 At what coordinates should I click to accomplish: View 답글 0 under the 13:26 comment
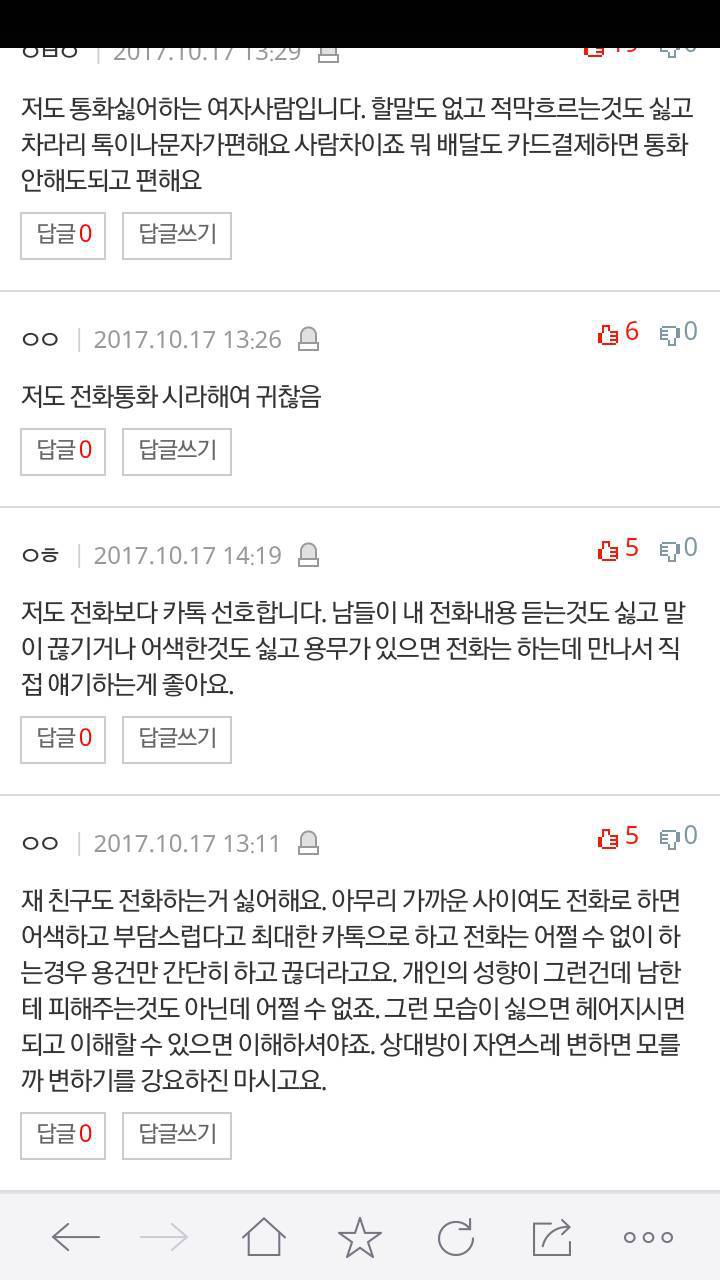point(63,451)
